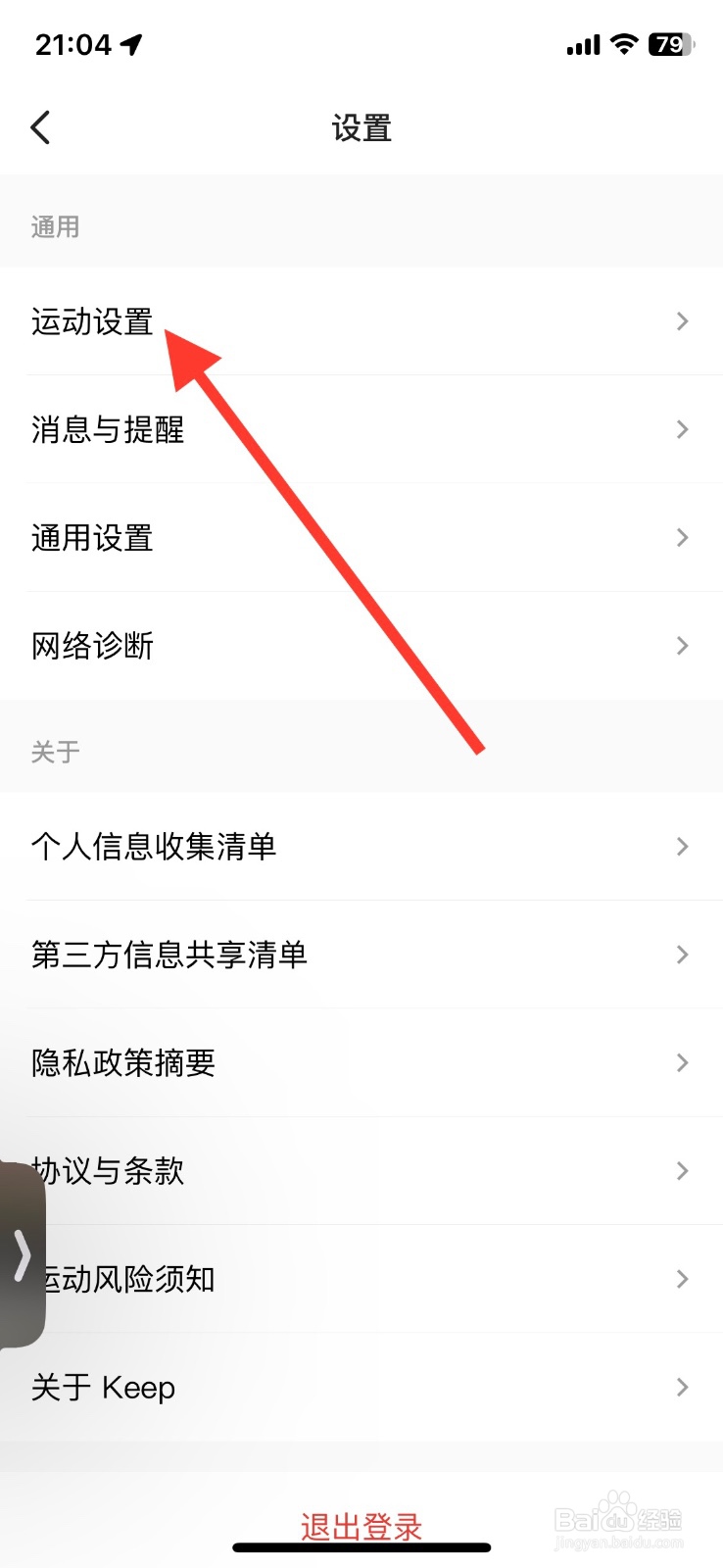Select the 关于 Keep entry
Screen dimensions: 723x1568
point(361,1386)
